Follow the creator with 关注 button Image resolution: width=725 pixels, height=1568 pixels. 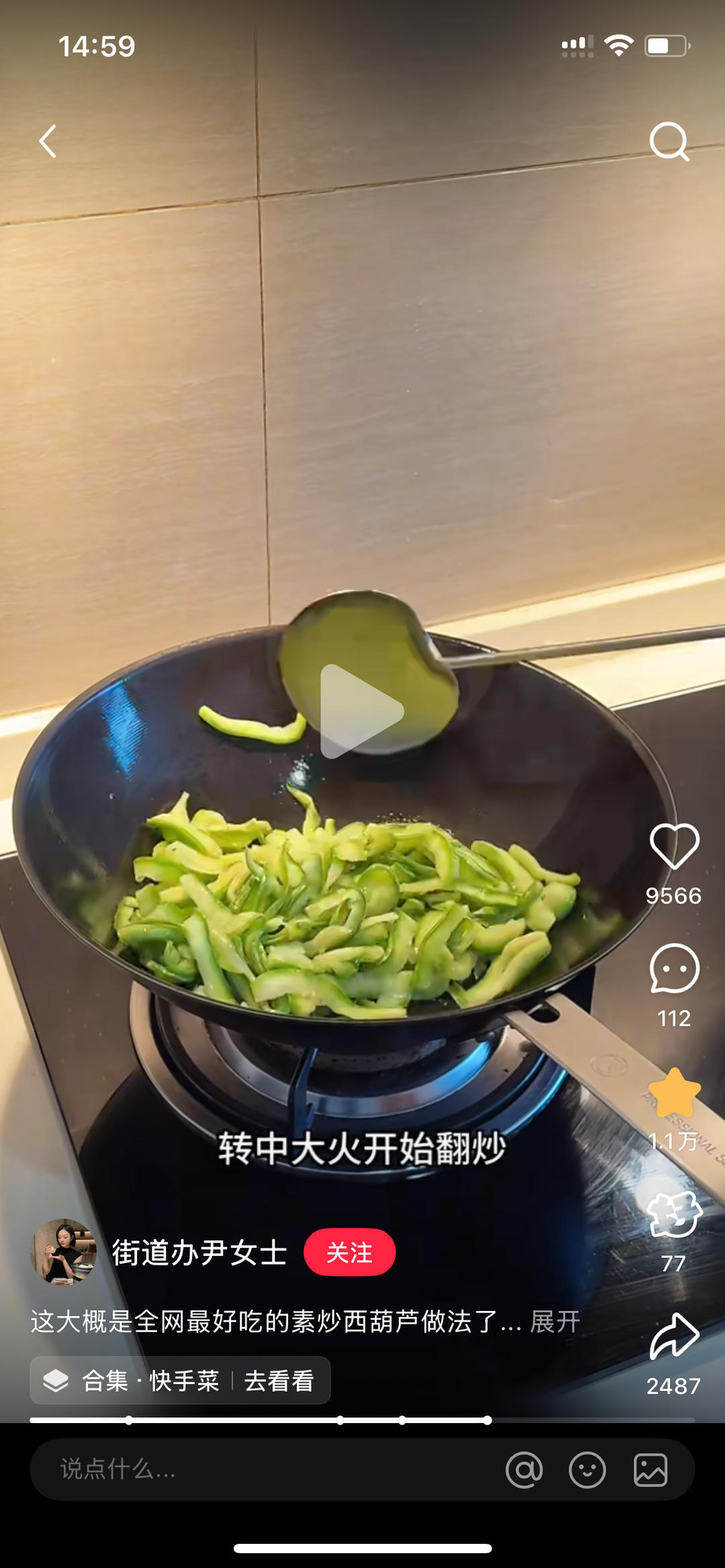click(x=349, y=1253)
